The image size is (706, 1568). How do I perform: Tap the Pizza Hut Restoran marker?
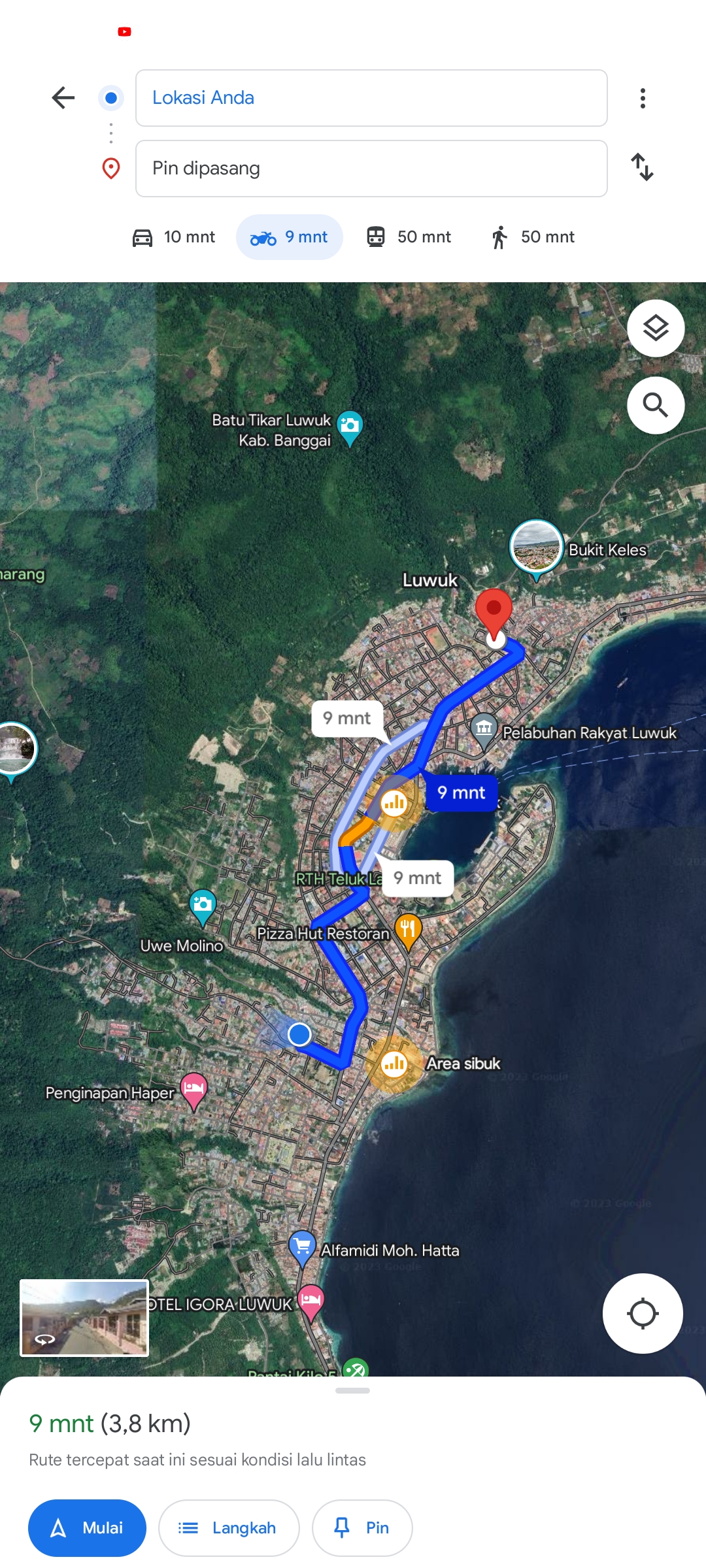(408, 932)
